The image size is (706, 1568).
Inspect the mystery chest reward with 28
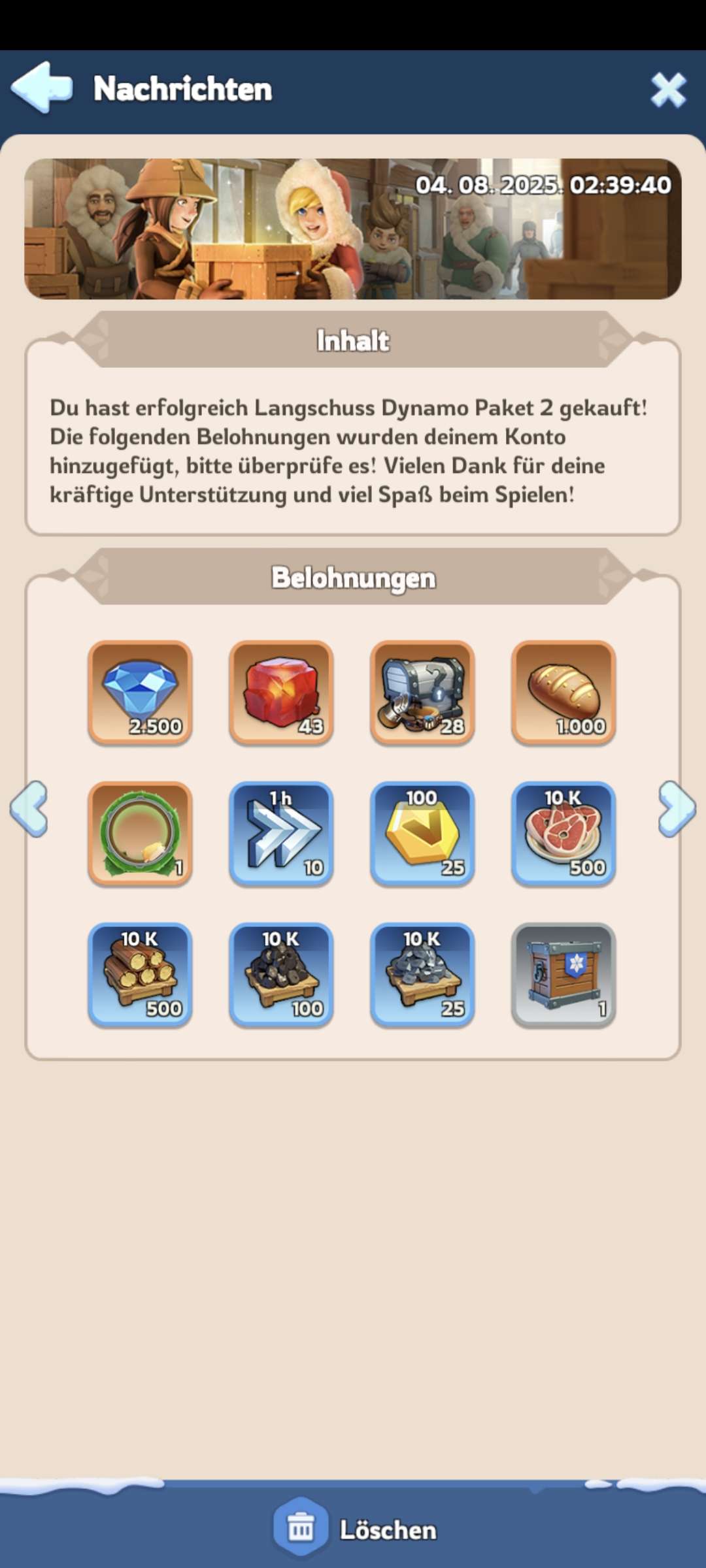[x=422, y=693]
